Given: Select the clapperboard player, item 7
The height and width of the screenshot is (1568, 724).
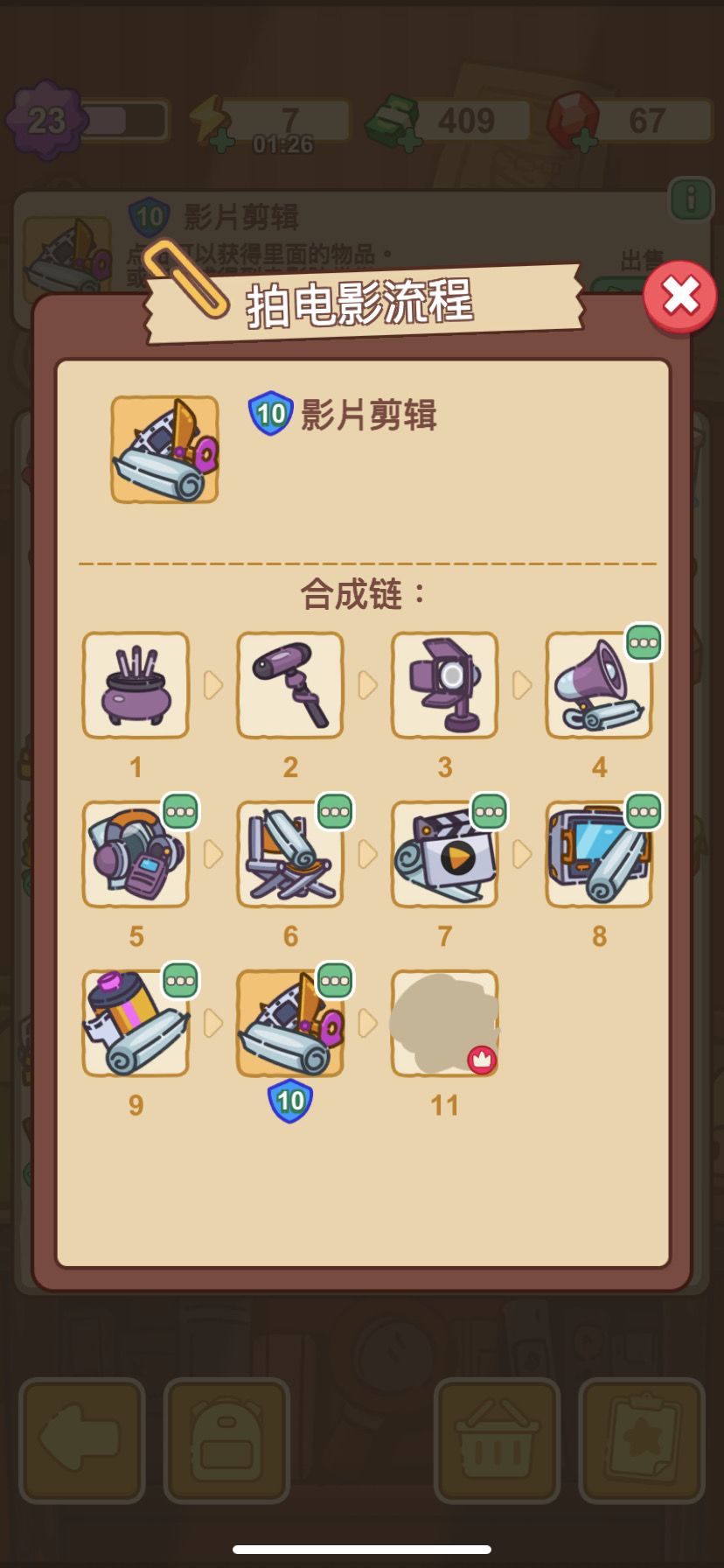Looking at the screenshot, I should tap(444, 853).
